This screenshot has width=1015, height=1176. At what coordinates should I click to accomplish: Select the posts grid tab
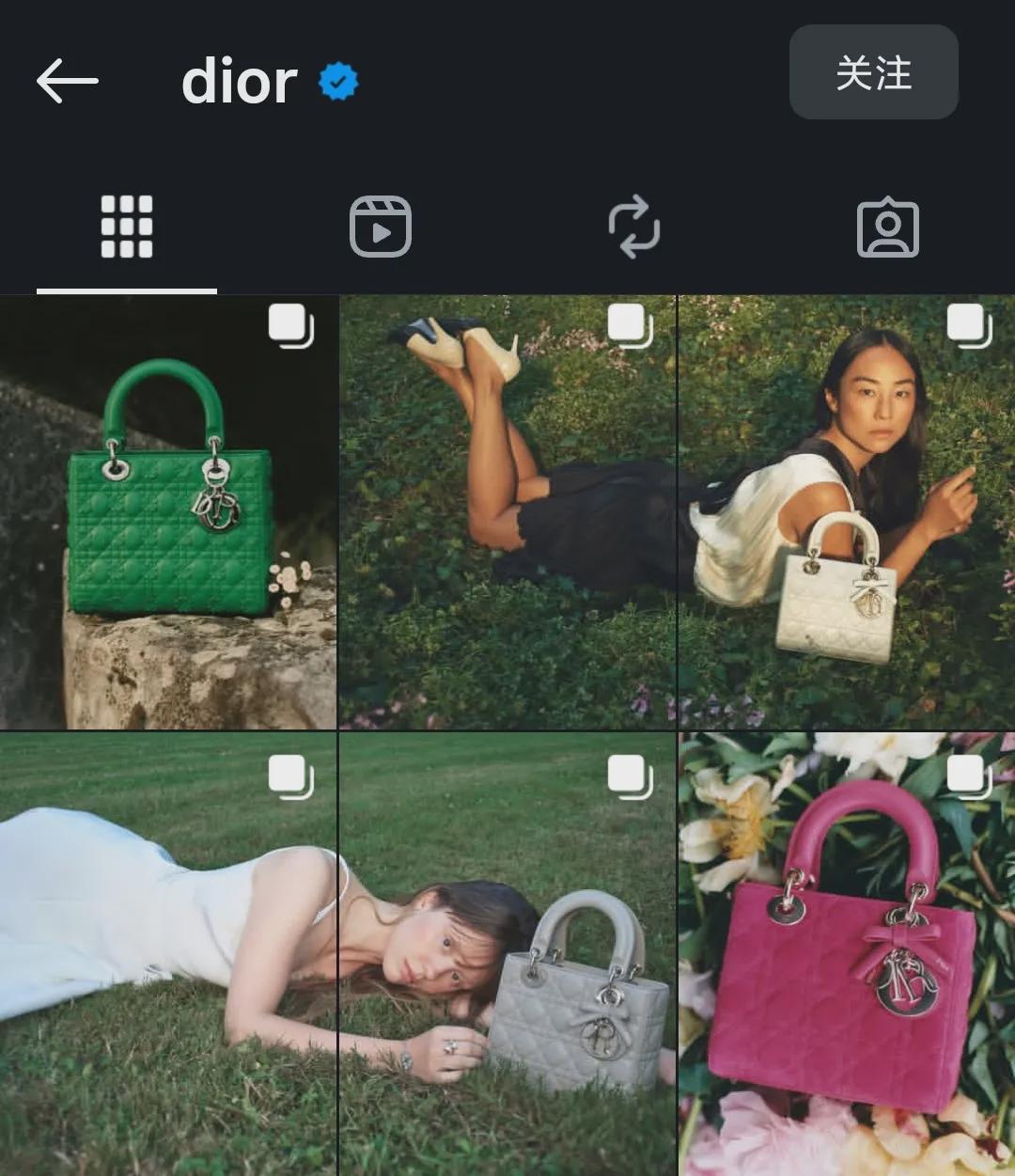coord(127,226)
